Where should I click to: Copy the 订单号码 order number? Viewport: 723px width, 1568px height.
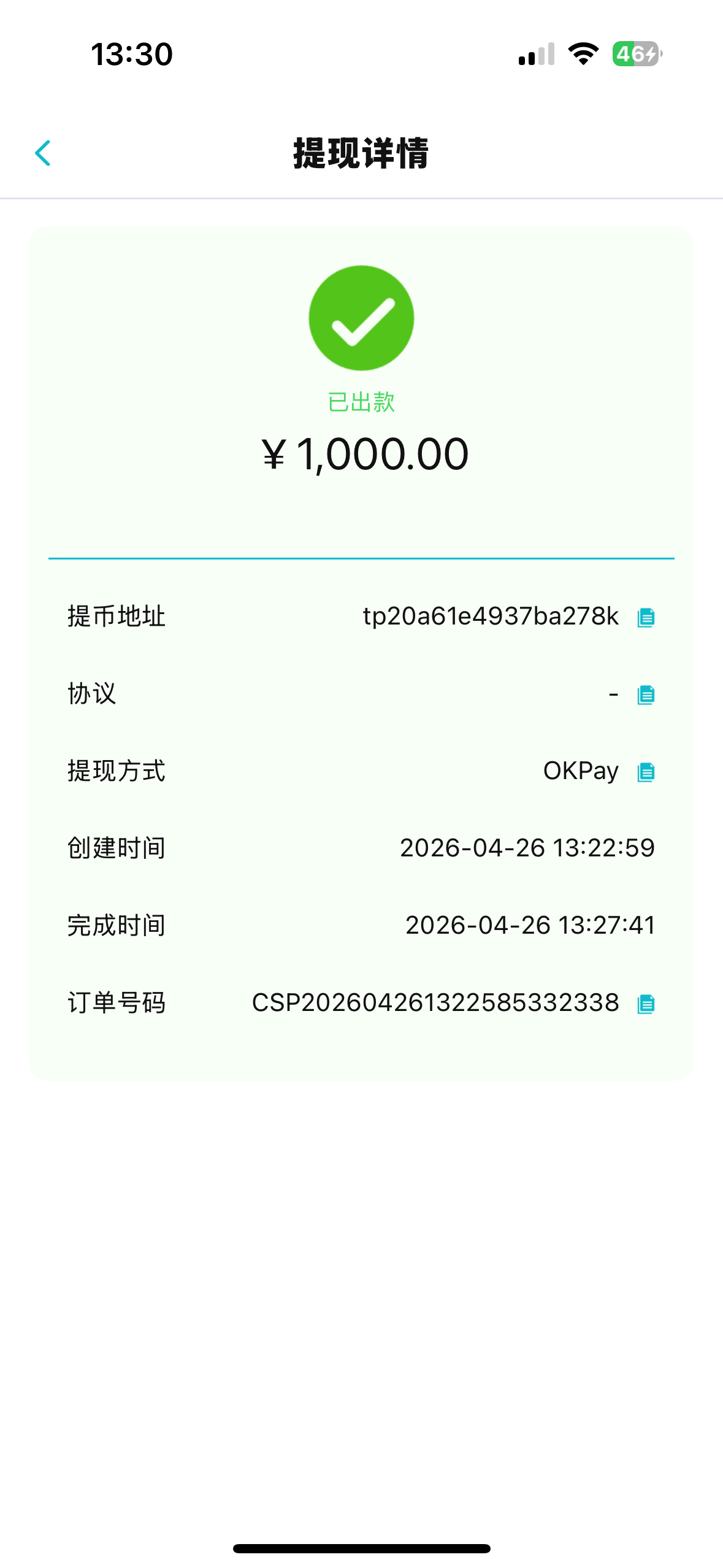click(x=646, y=1004)
